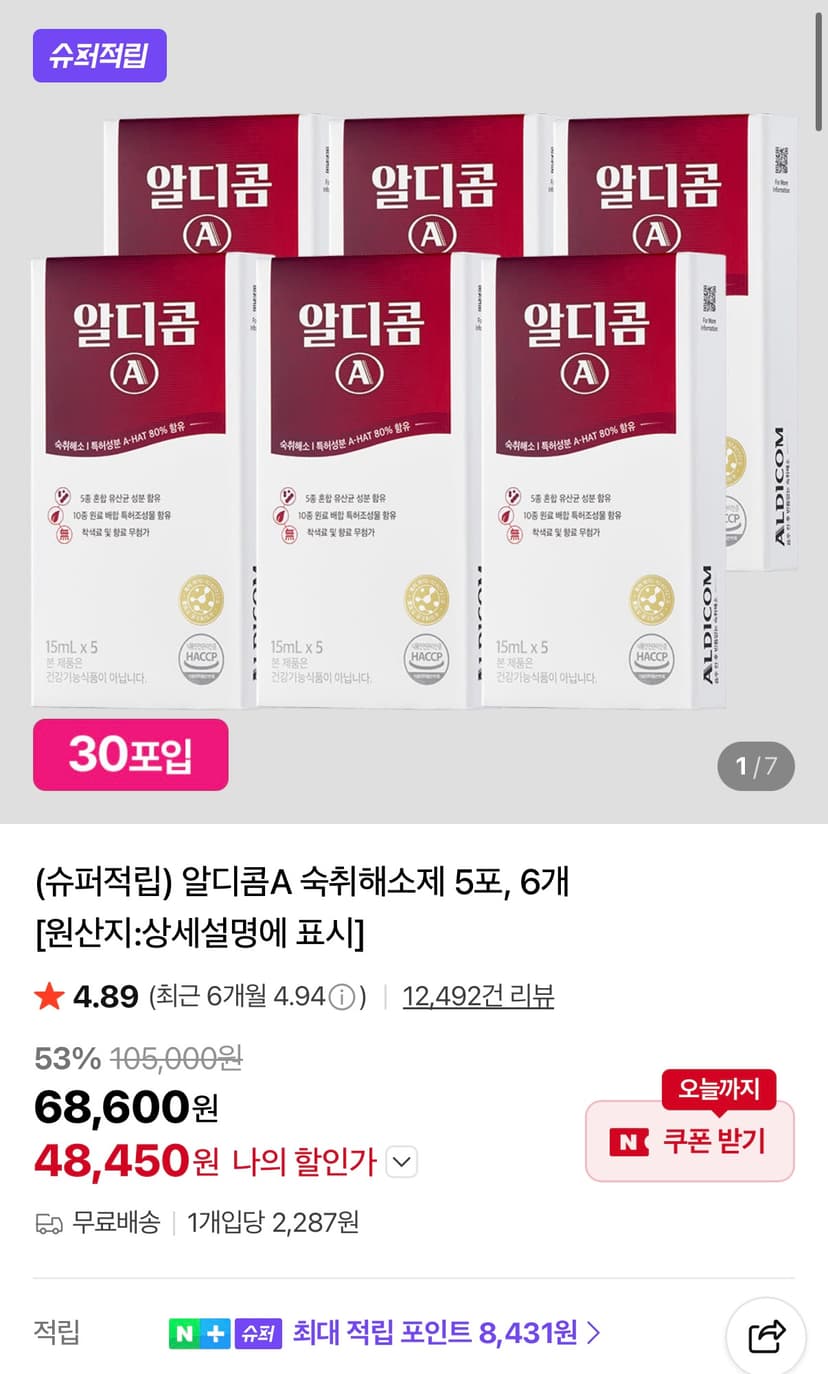Open the 12,492건 리뷰 link
This screenshot has width=828, height=1374.
pyautogui.click(x=478, y=996)
